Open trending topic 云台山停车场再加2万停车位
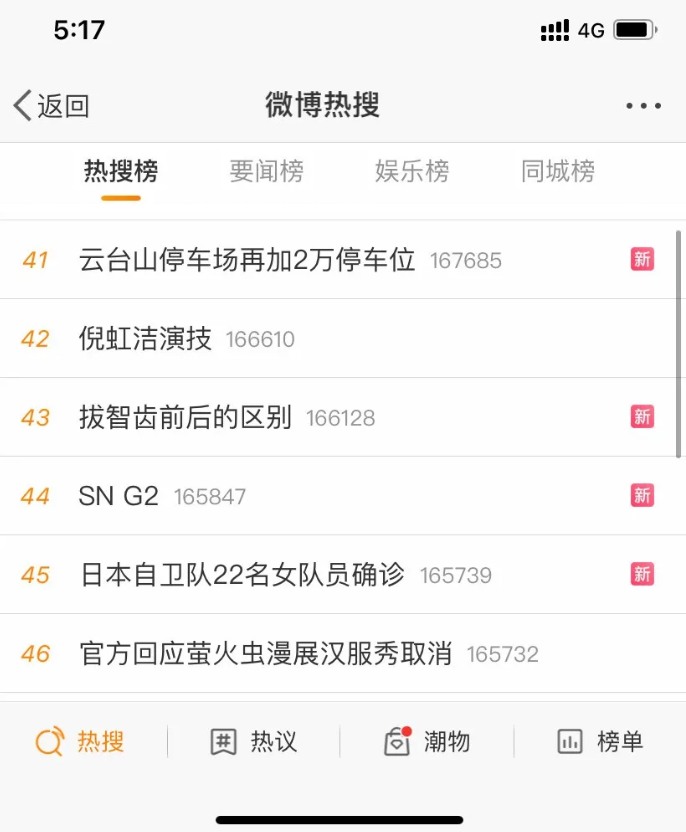 (247, 260)
